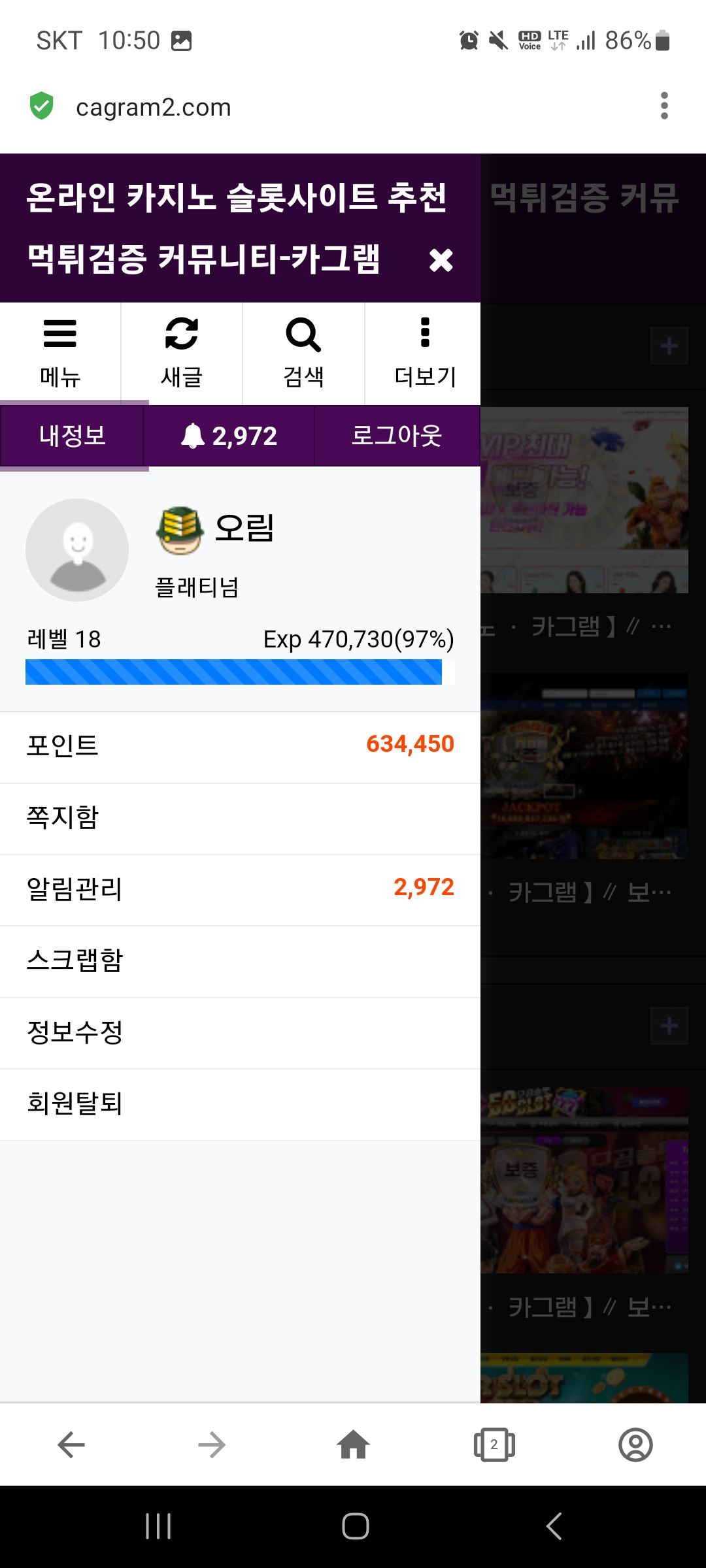The image size is (706, 1568).
Task: Open the browser's three-dot overflow menu
Action: point(664,106)
